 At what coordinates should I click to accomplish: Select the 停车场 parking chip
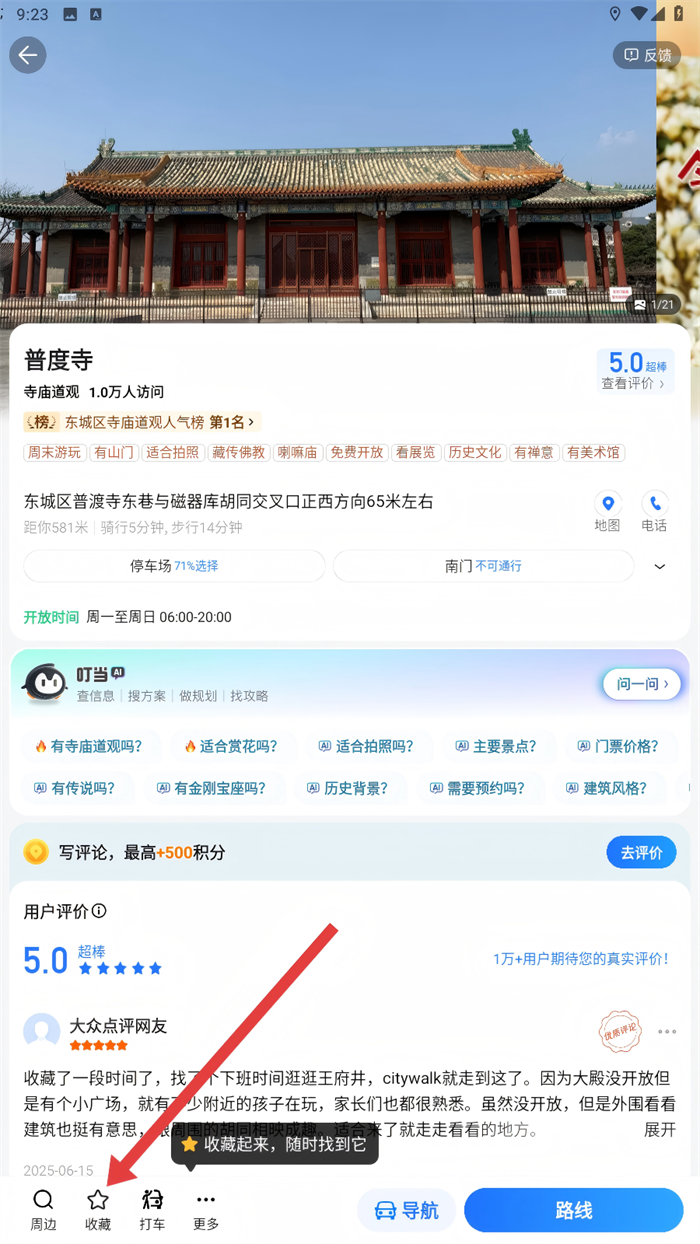(174, 566)
